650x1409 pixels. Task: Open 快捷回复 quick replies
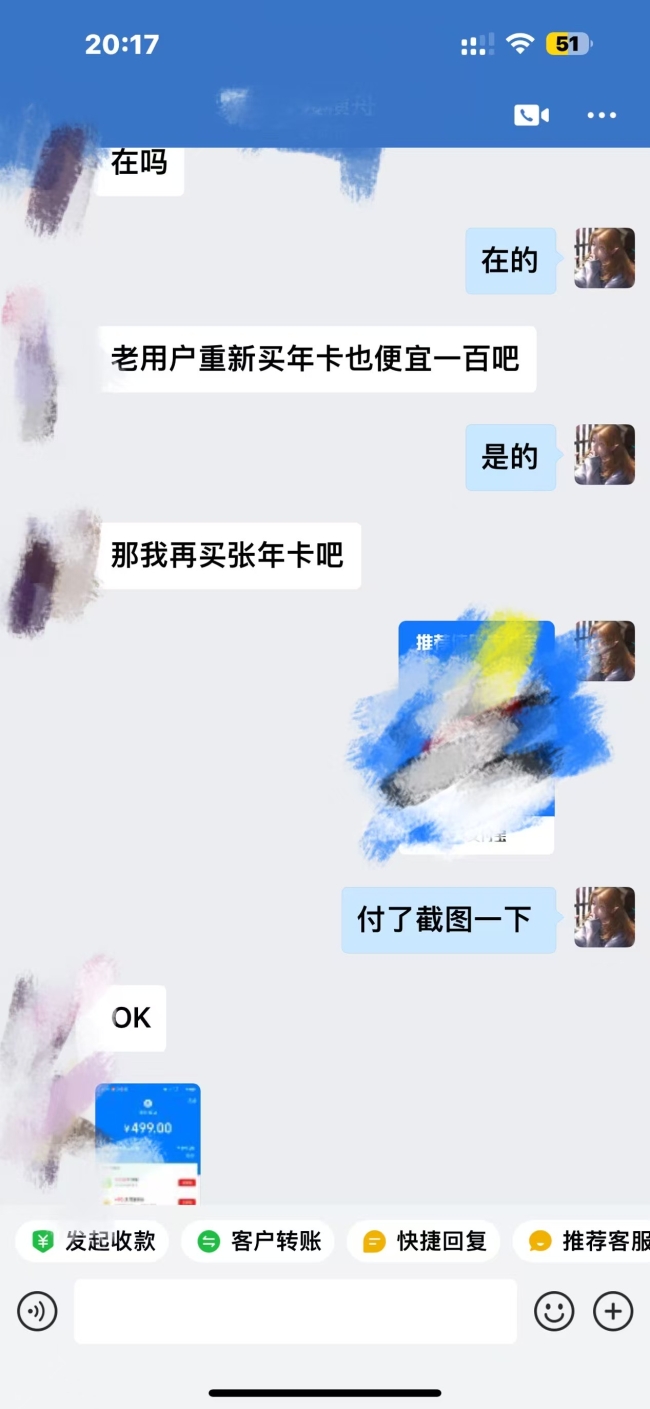[426, 1241]
